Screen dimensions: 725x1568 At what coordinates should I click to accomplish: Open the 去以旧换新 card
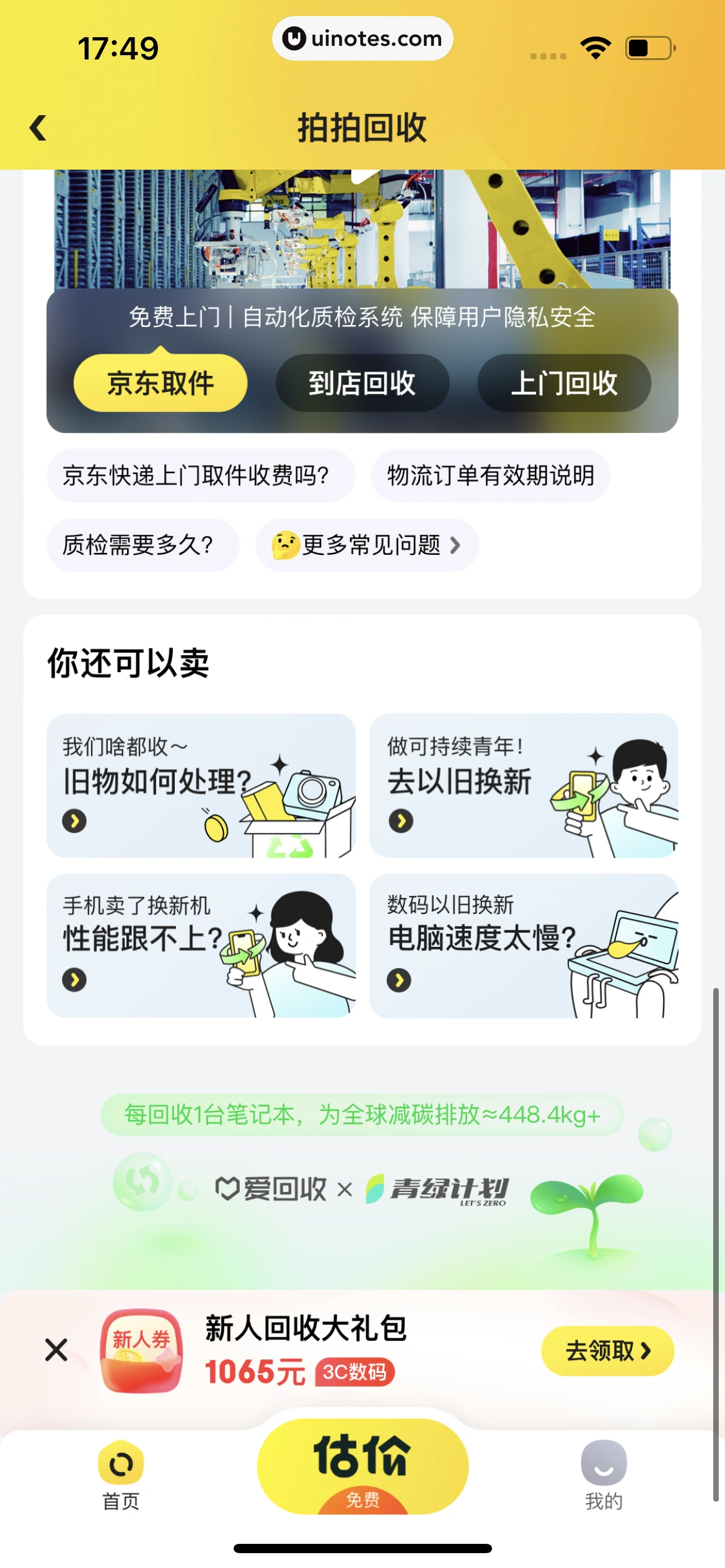pos(524,785)
